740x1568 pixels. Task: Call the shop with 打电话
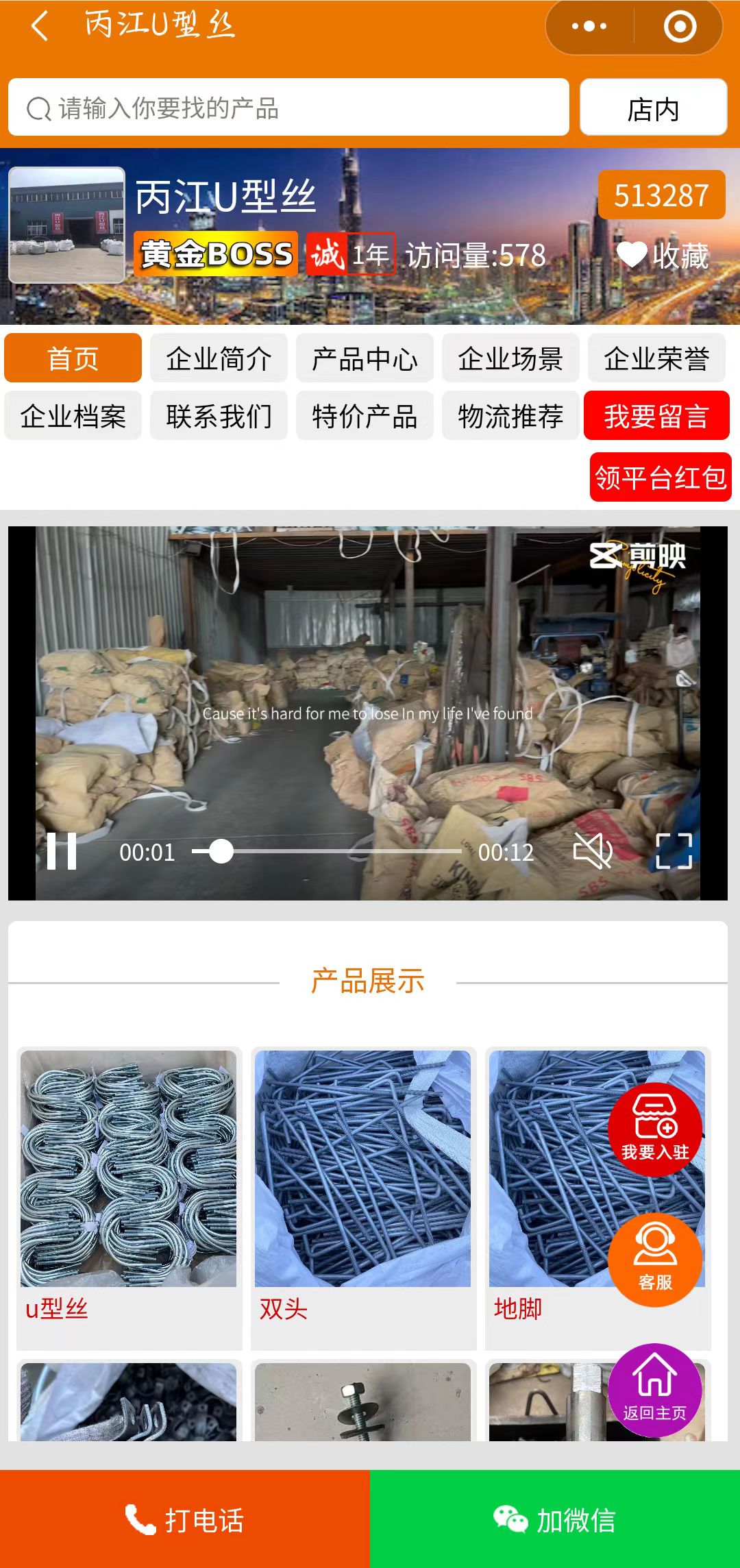[x=185, y=1519]
